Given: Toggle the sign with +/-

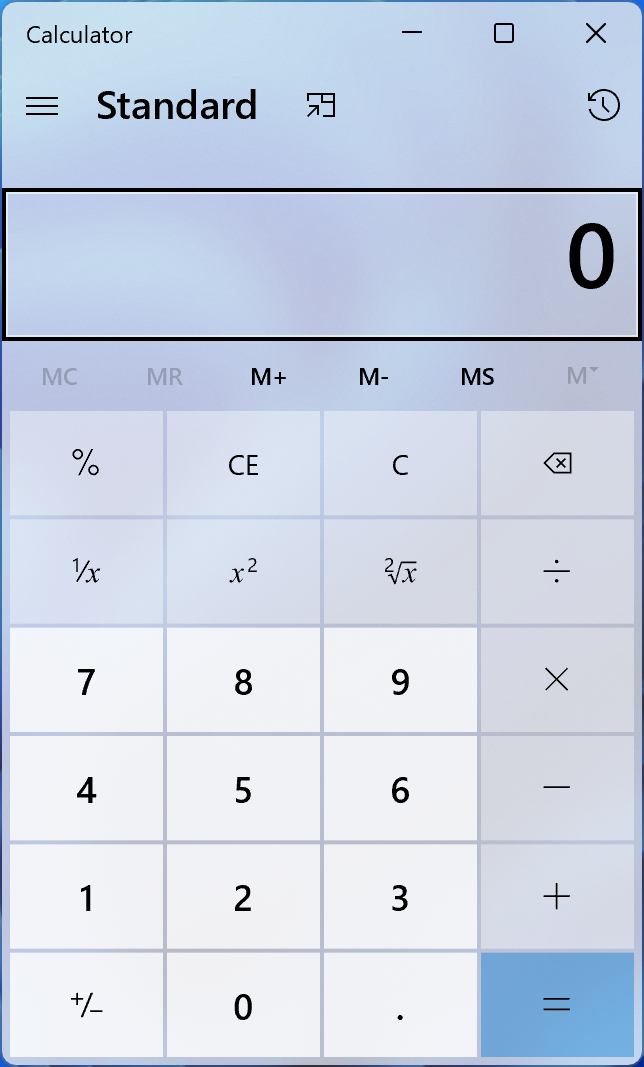Looking at the screenshot, I should (x=86, y=1005).
